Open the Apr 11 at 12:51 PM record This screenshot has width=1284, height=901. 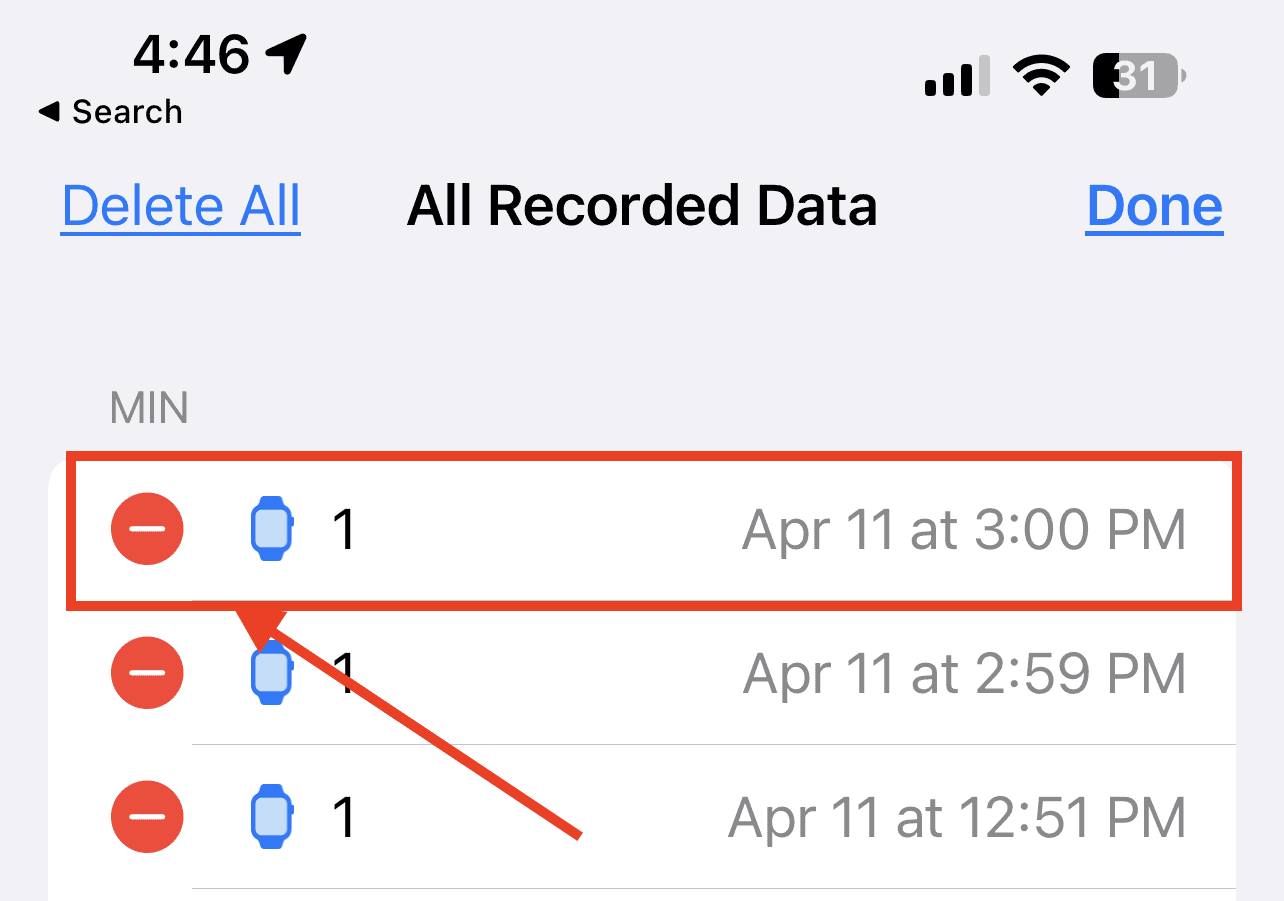pyautogui.click(x=760, y=817)
